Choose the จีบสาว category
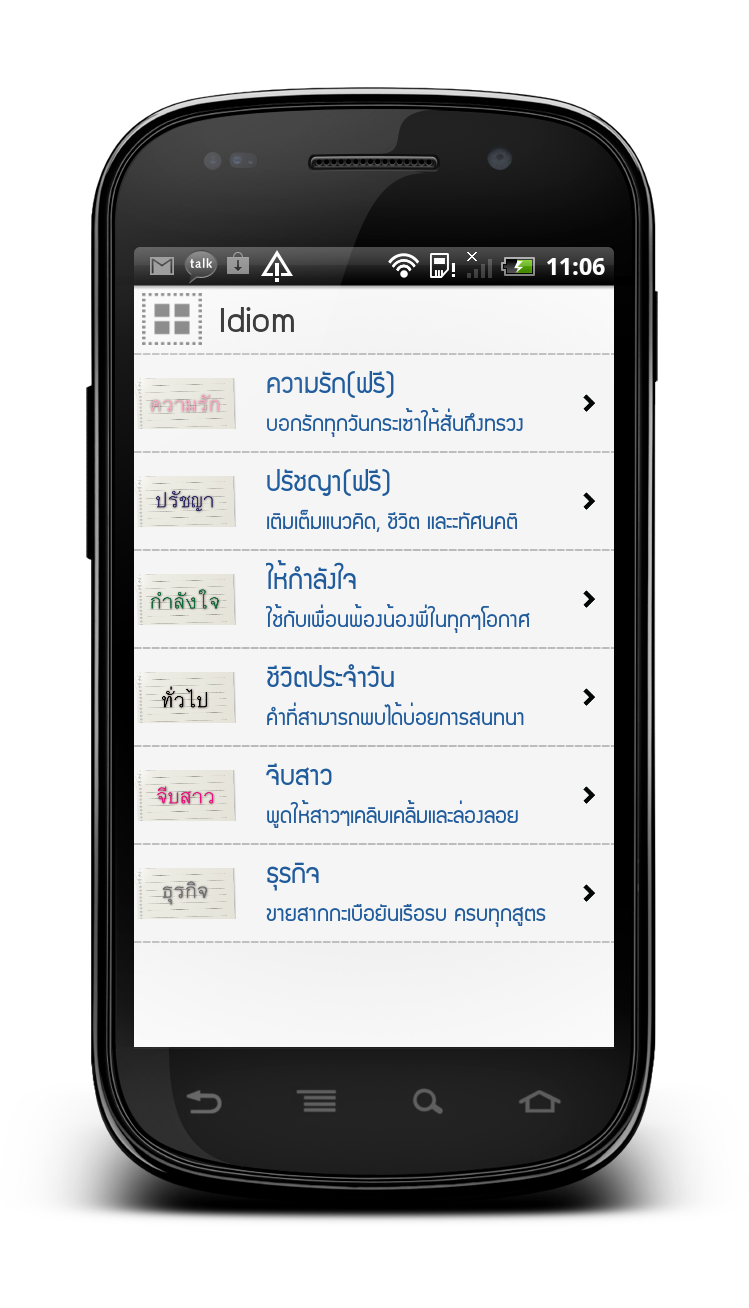Image resolution: width=749 pixels, height=1308 pixels. 373,795
